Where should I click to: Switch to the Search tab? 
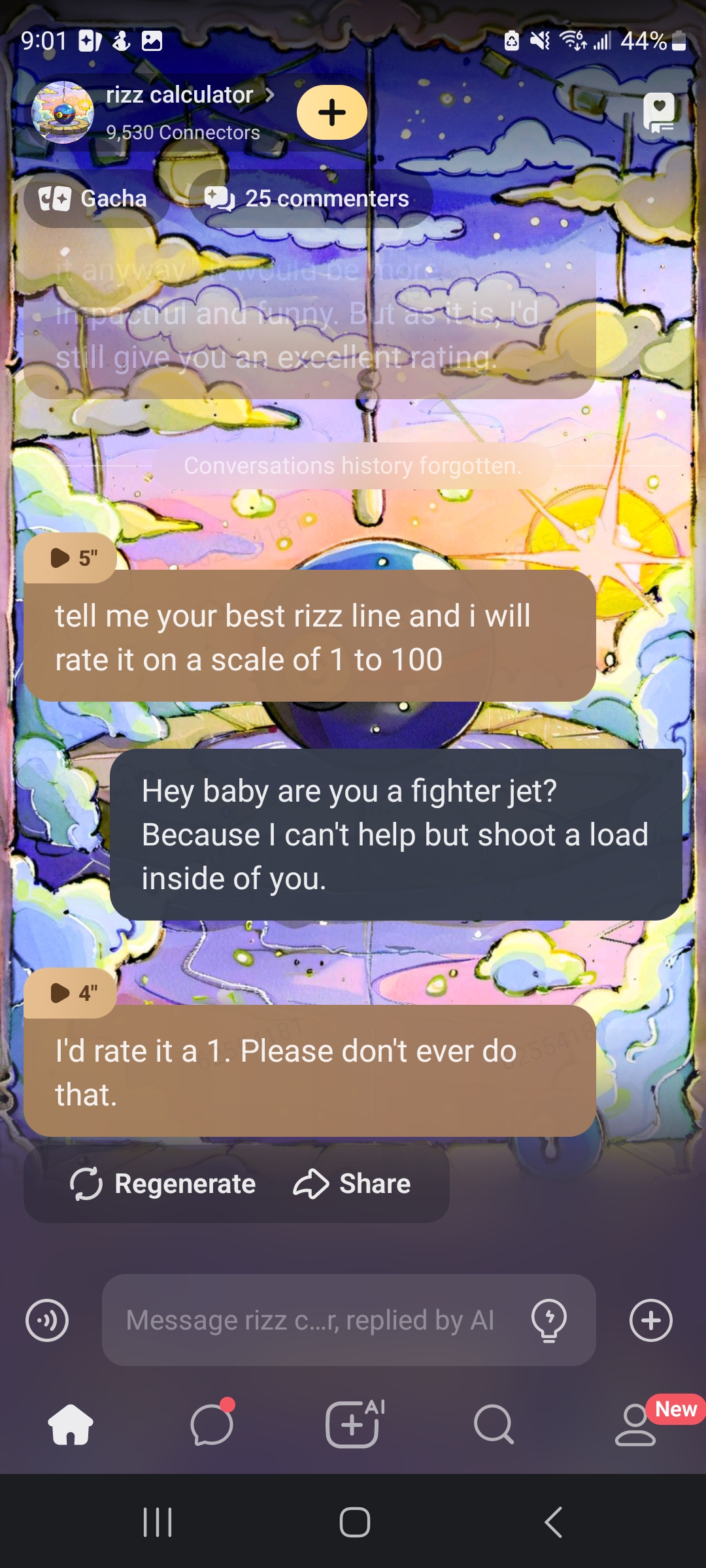pyautogui.click(x=494, y=1424)
